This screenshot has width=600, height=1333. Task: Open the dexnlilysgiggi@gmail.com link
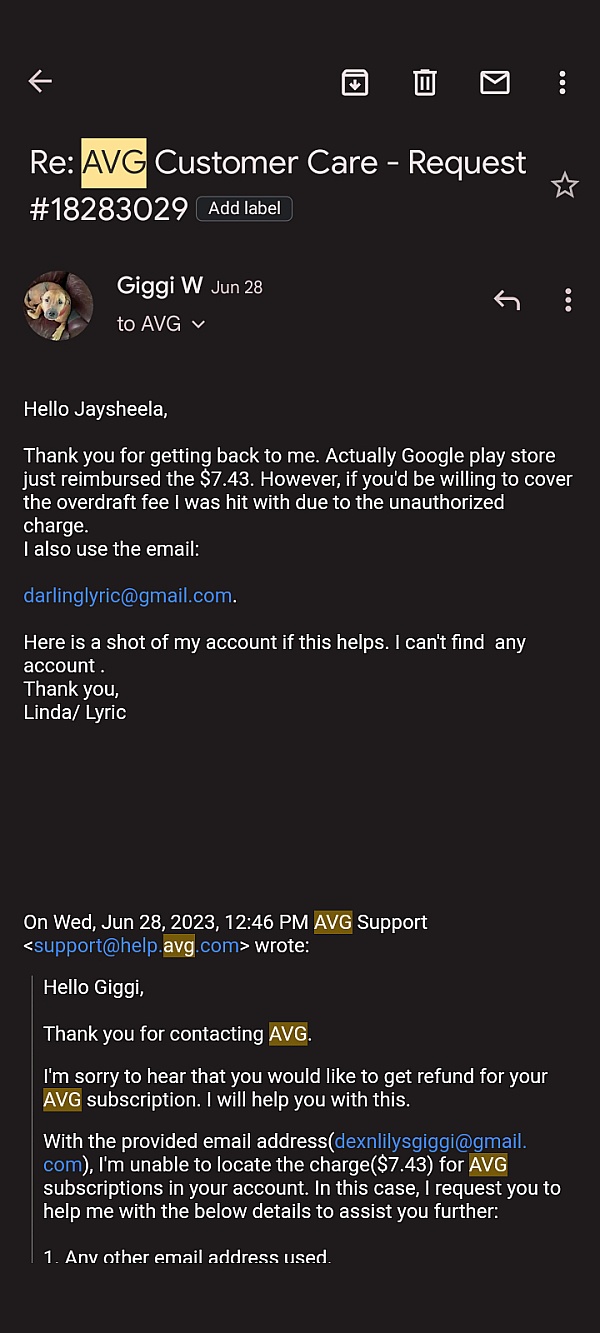tap(285, 1153)
